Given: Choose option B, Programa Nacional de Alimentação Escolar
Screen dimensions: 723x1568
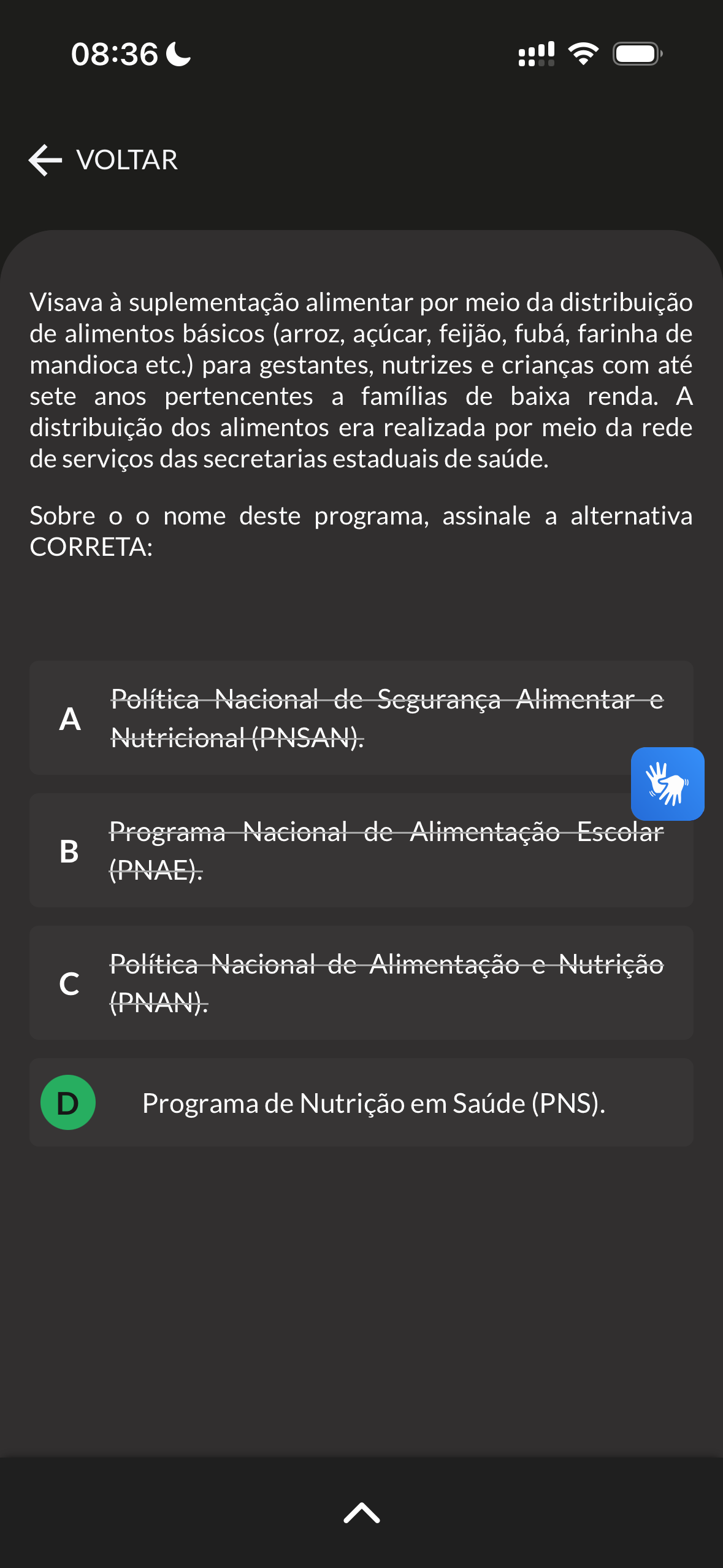Looking at the screenshot, I should click(x=361, y=850).
